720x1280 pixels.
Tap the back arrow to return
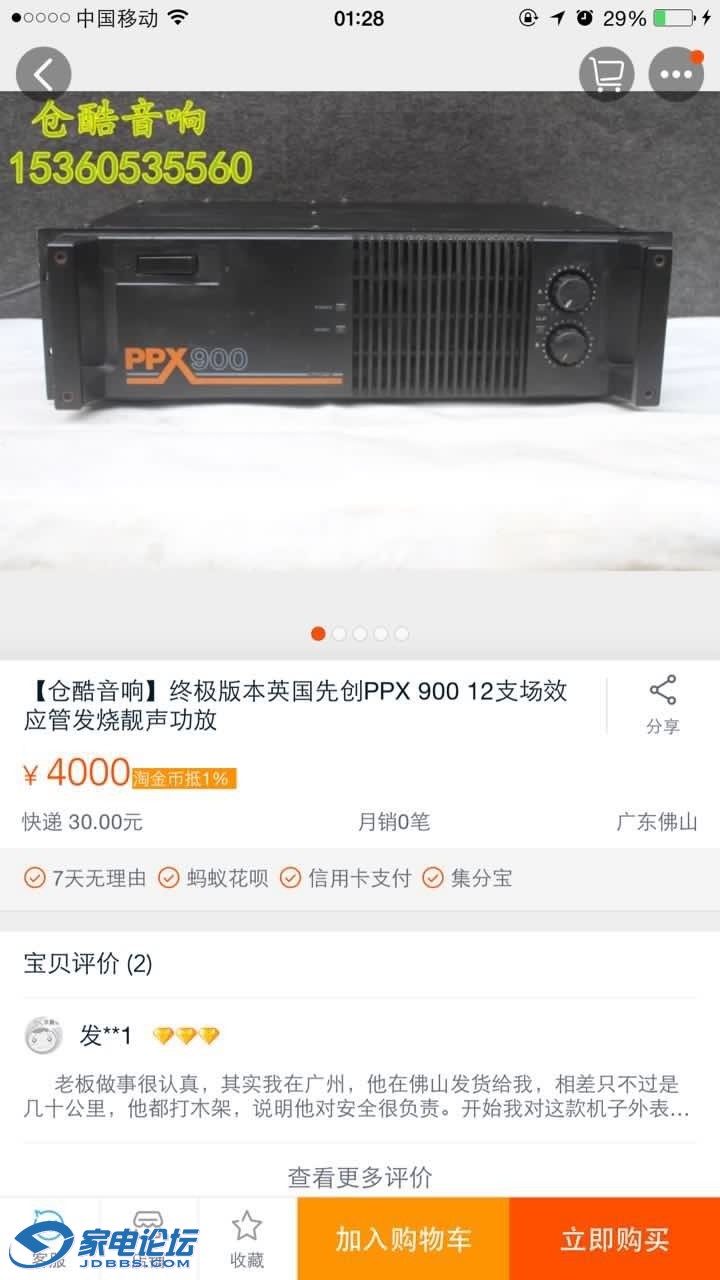[x=44, y=75]
